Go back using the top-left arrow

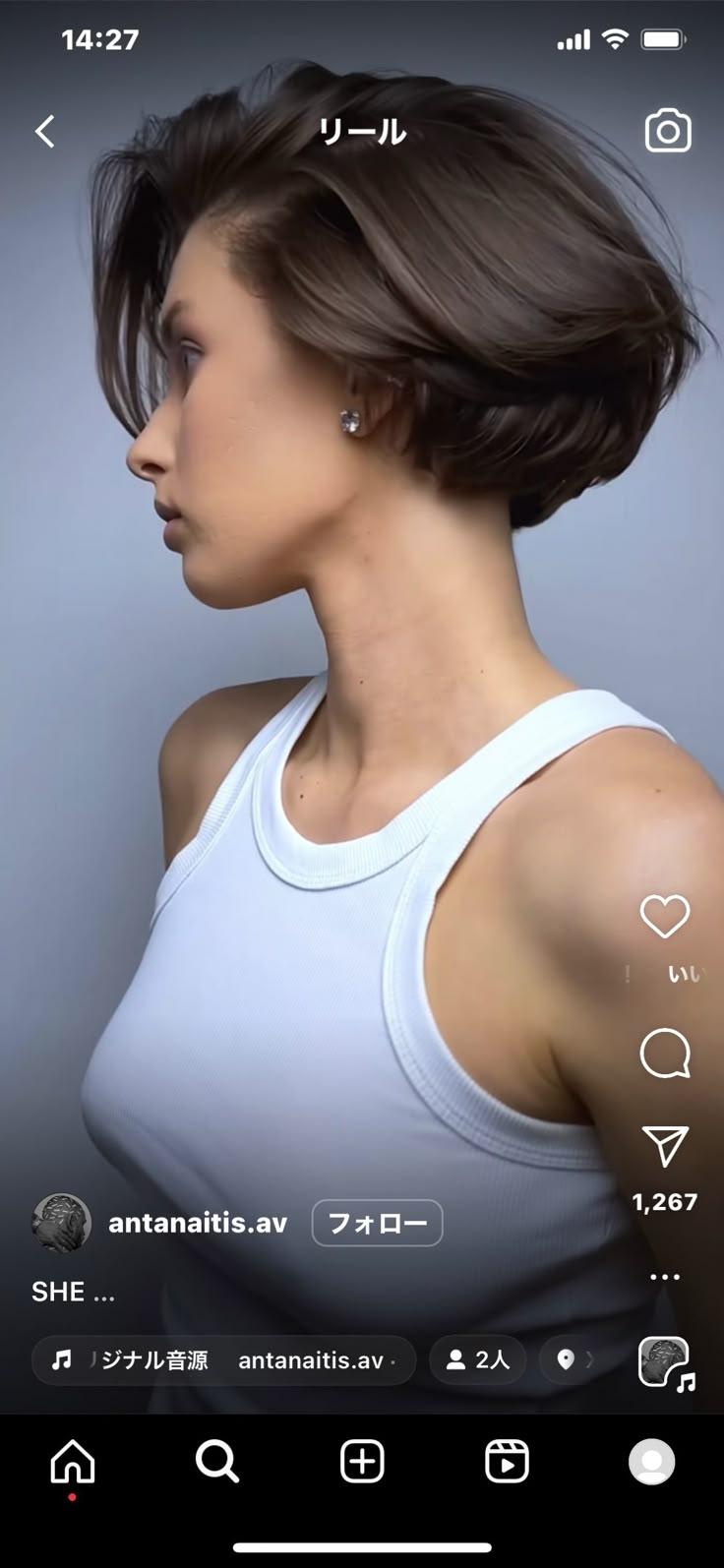[45, 131]
